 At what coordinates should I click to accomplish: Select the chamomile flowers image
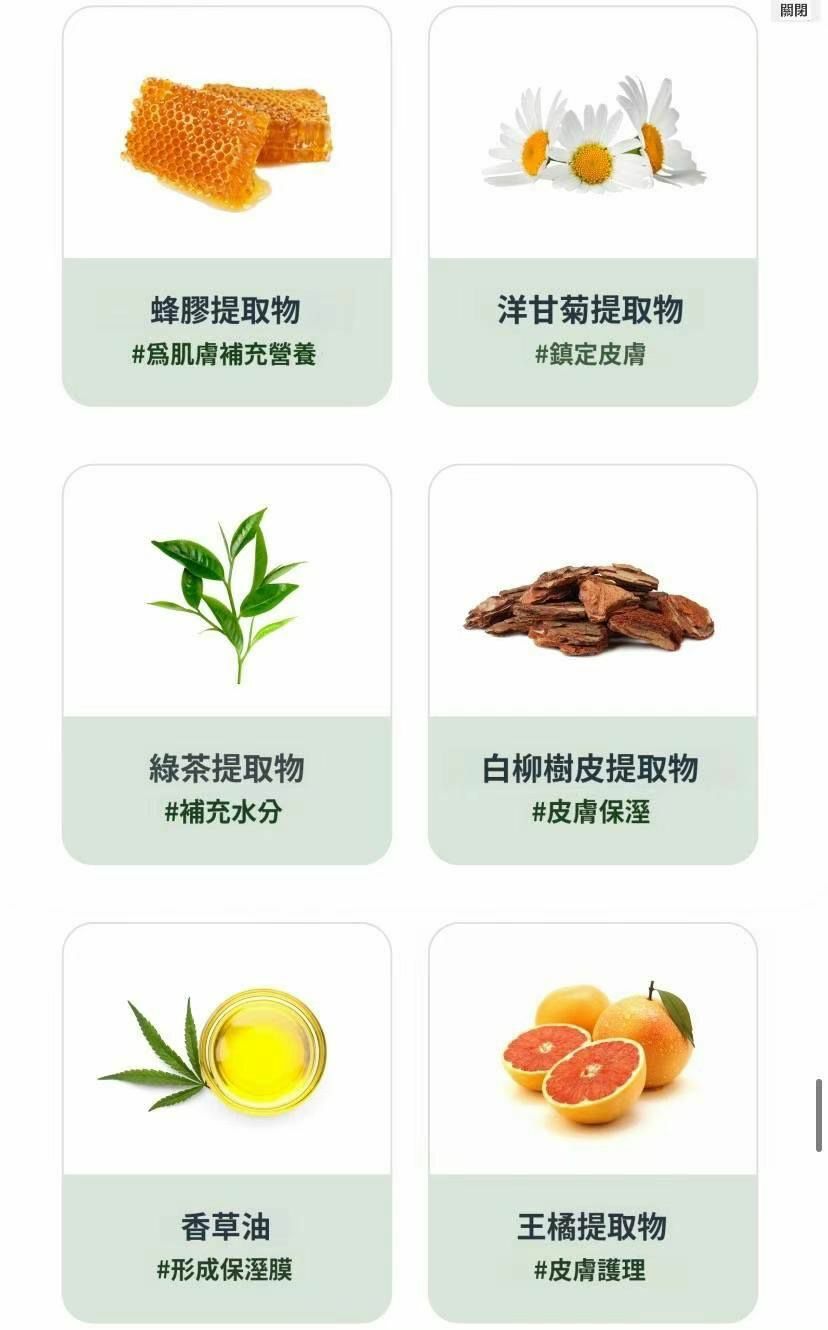click(x=595, y=145)
